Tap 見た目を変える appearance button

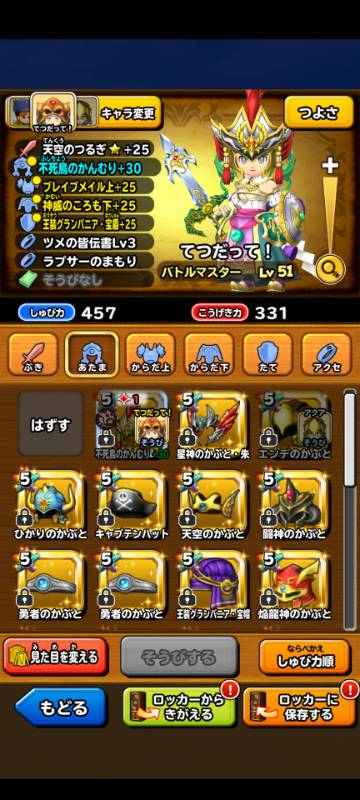(x=56, y=657)
